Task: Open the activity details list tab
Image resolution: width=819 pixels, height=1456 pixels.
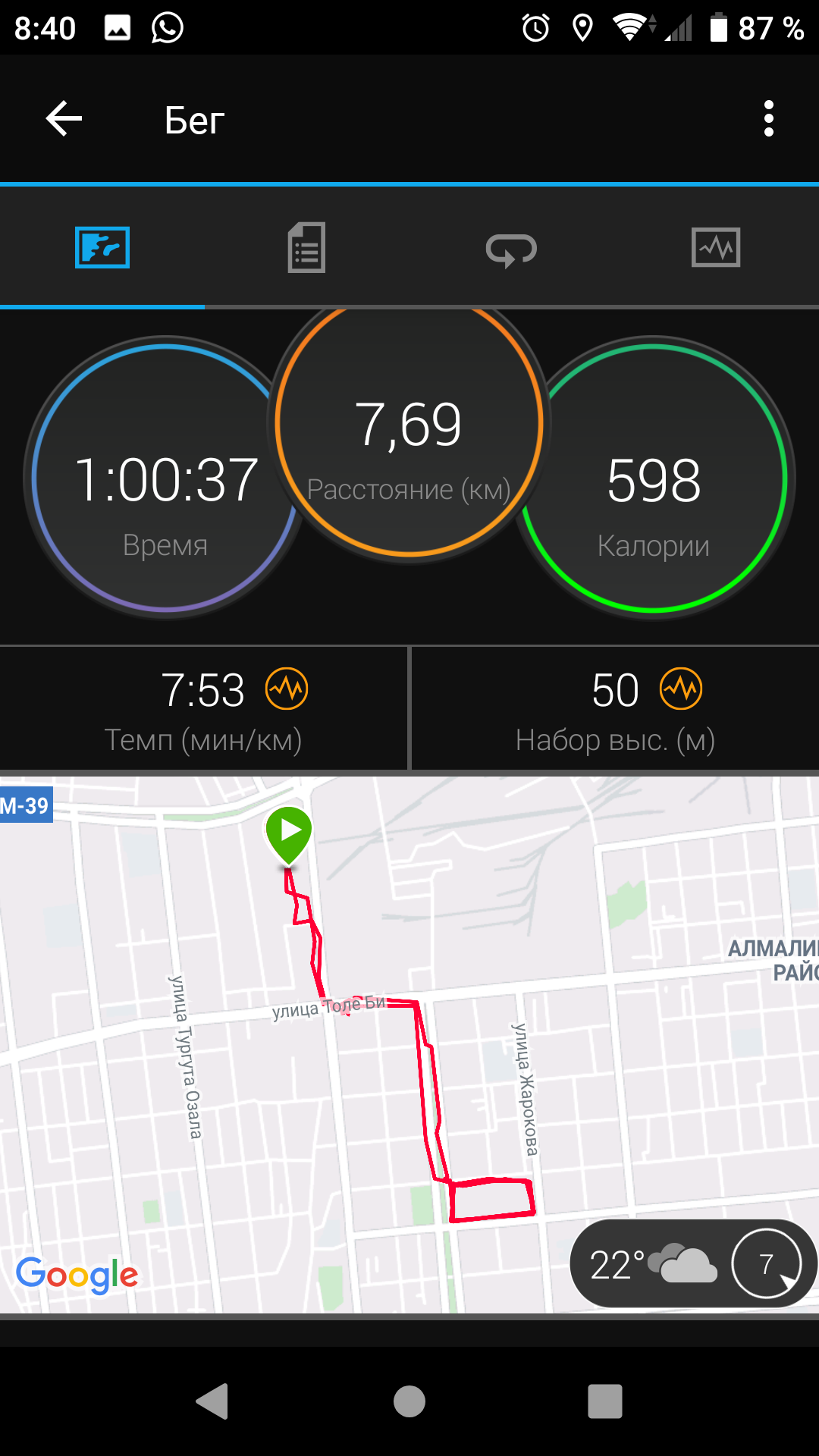Action: pos(306,247)
